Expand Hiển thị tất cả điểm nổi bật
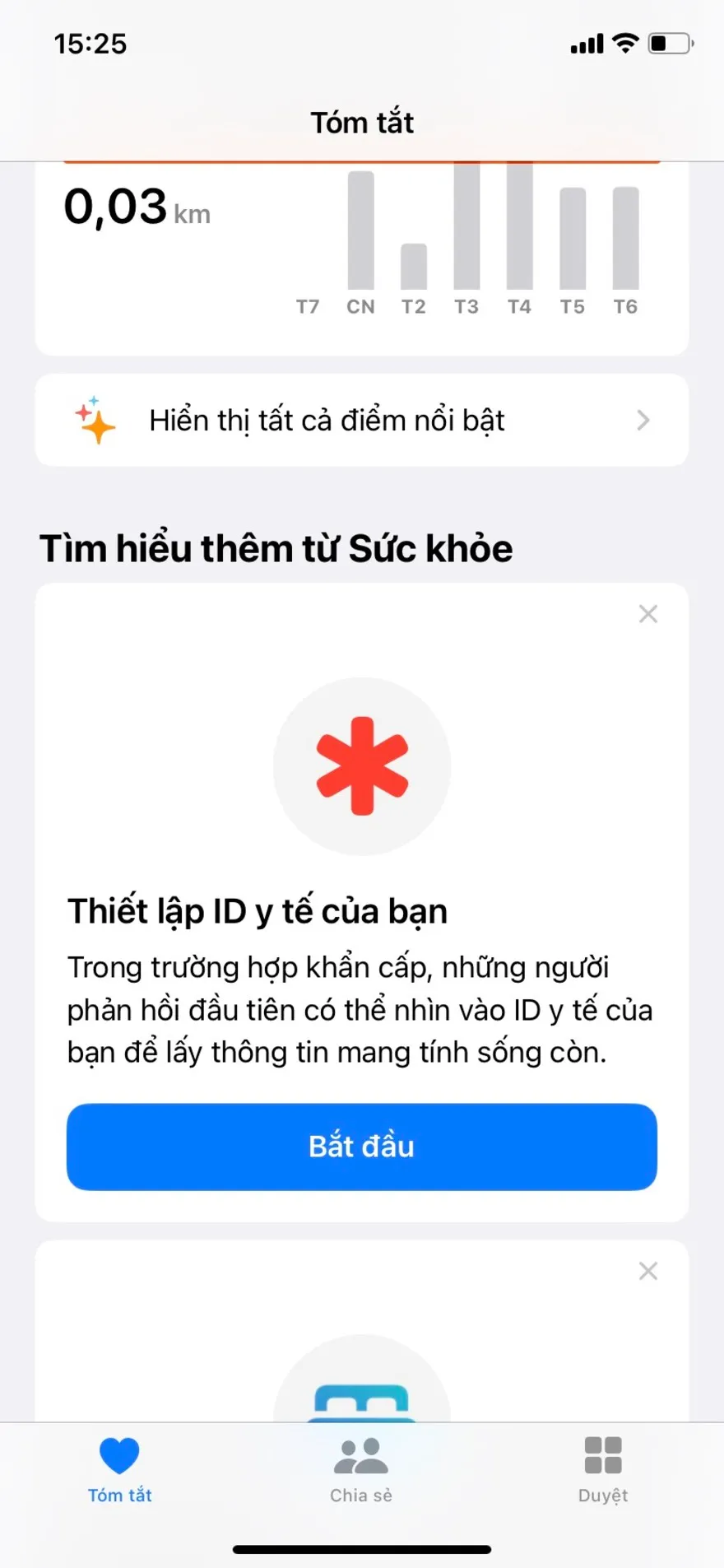Viewport: 724px width, 1568px height. click(326, 420)
